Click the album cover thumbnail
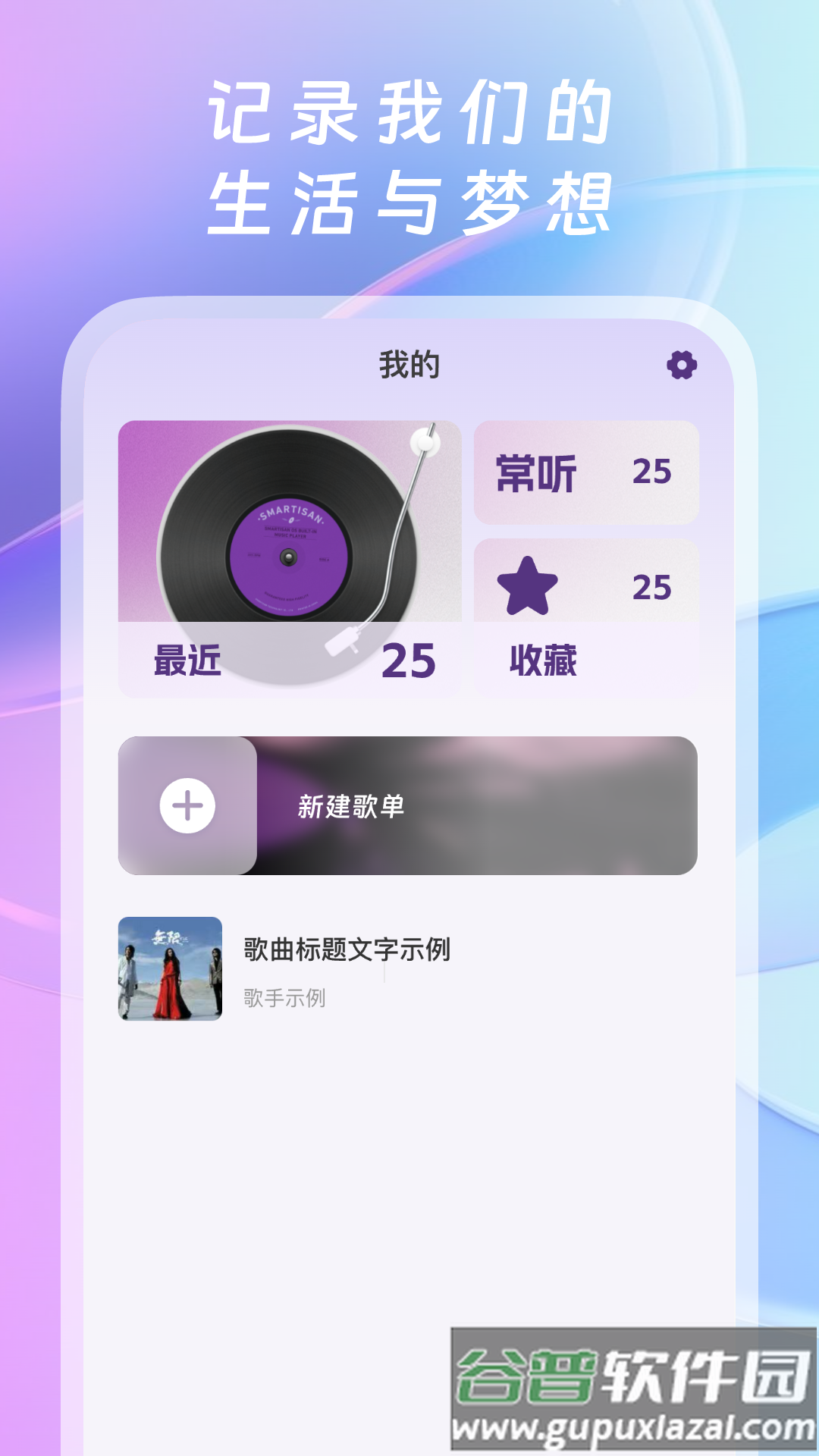 coord(168,971)
